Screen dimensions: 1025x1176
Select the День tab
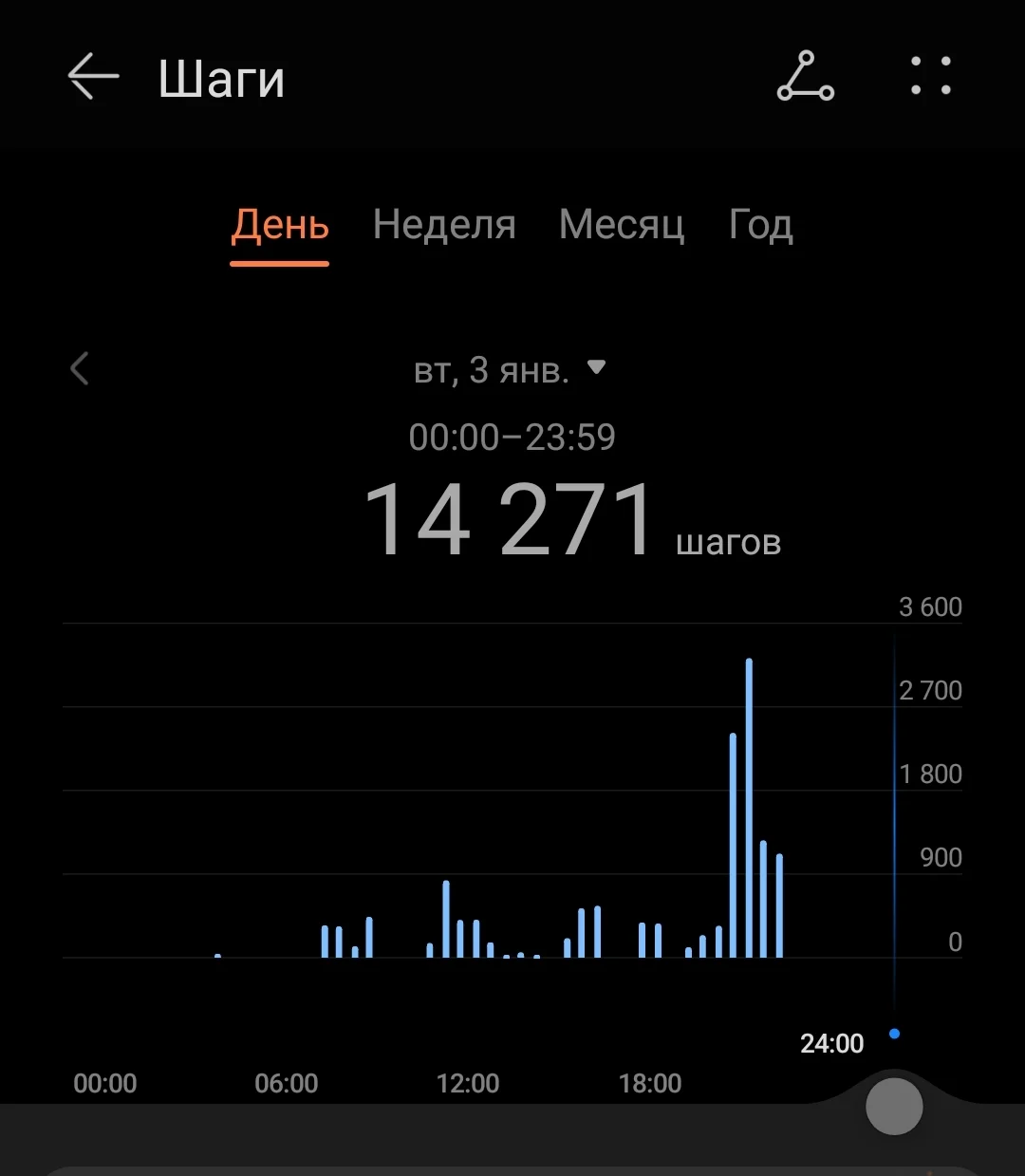click(x=280, y=226)
